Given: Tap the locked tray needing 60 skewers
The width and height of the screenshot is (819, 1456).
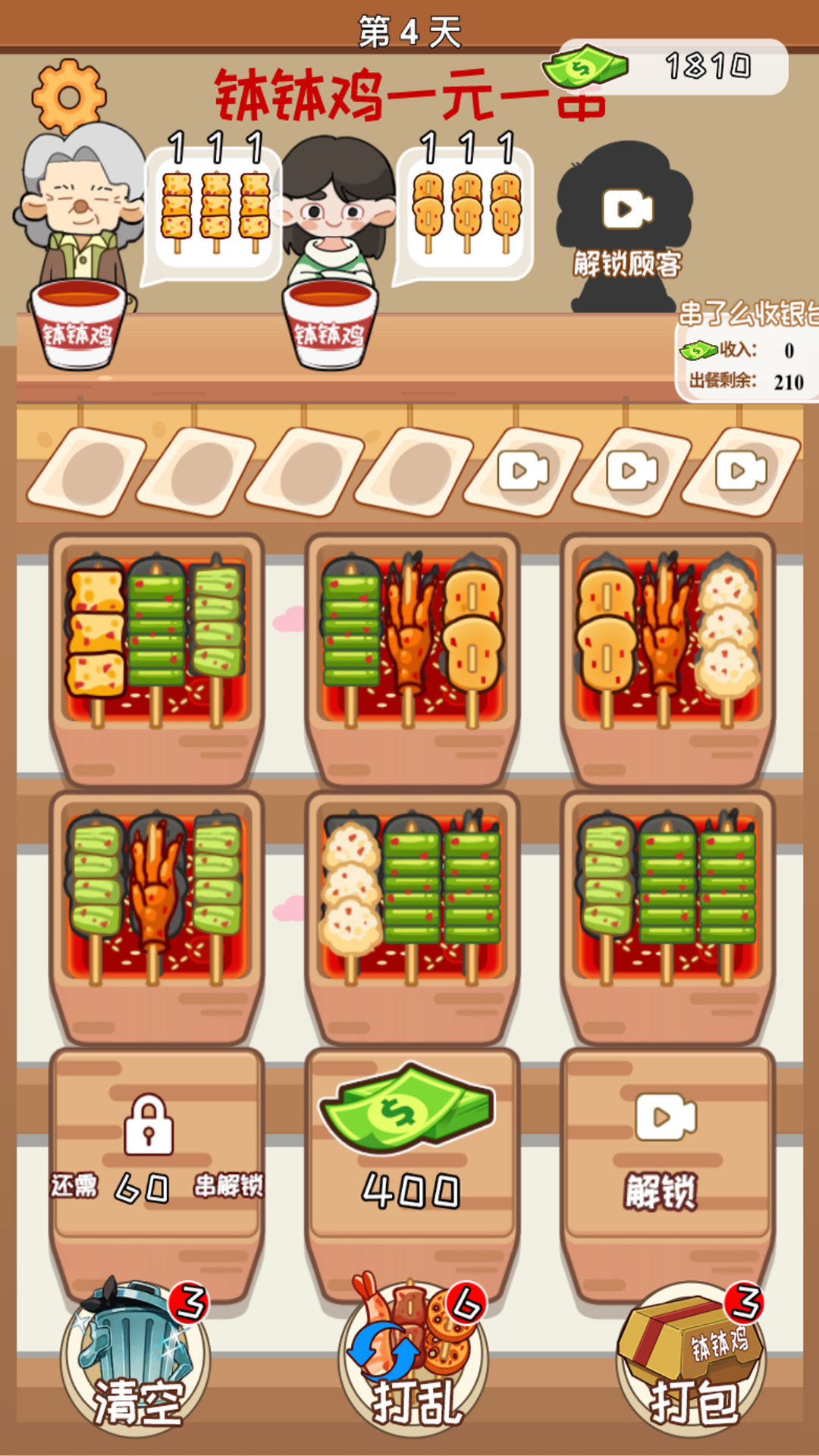Looking at the screenshot, I should (x=156, y=1145).
